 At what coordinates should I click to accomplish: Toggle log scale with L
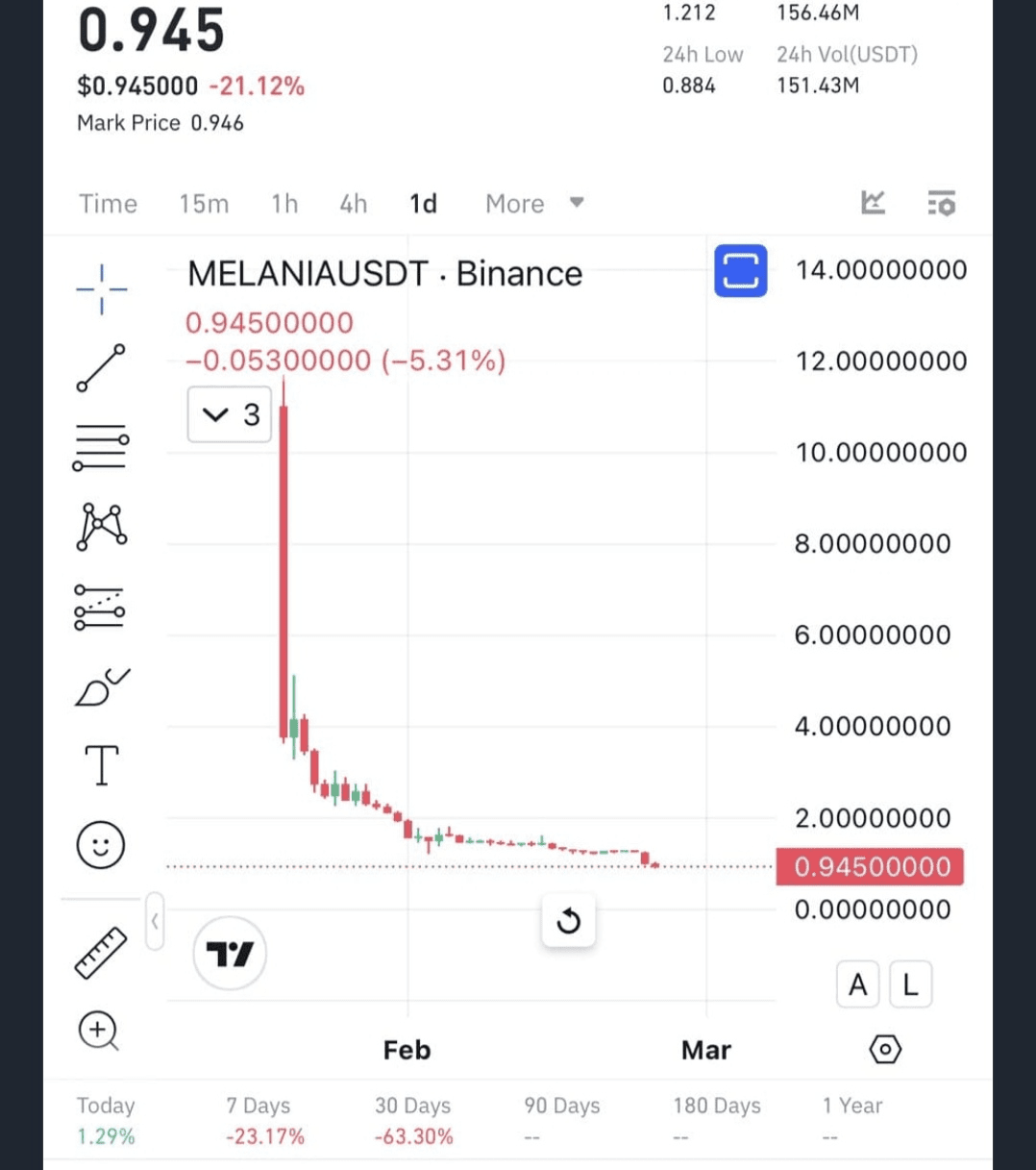coord(910,984)
